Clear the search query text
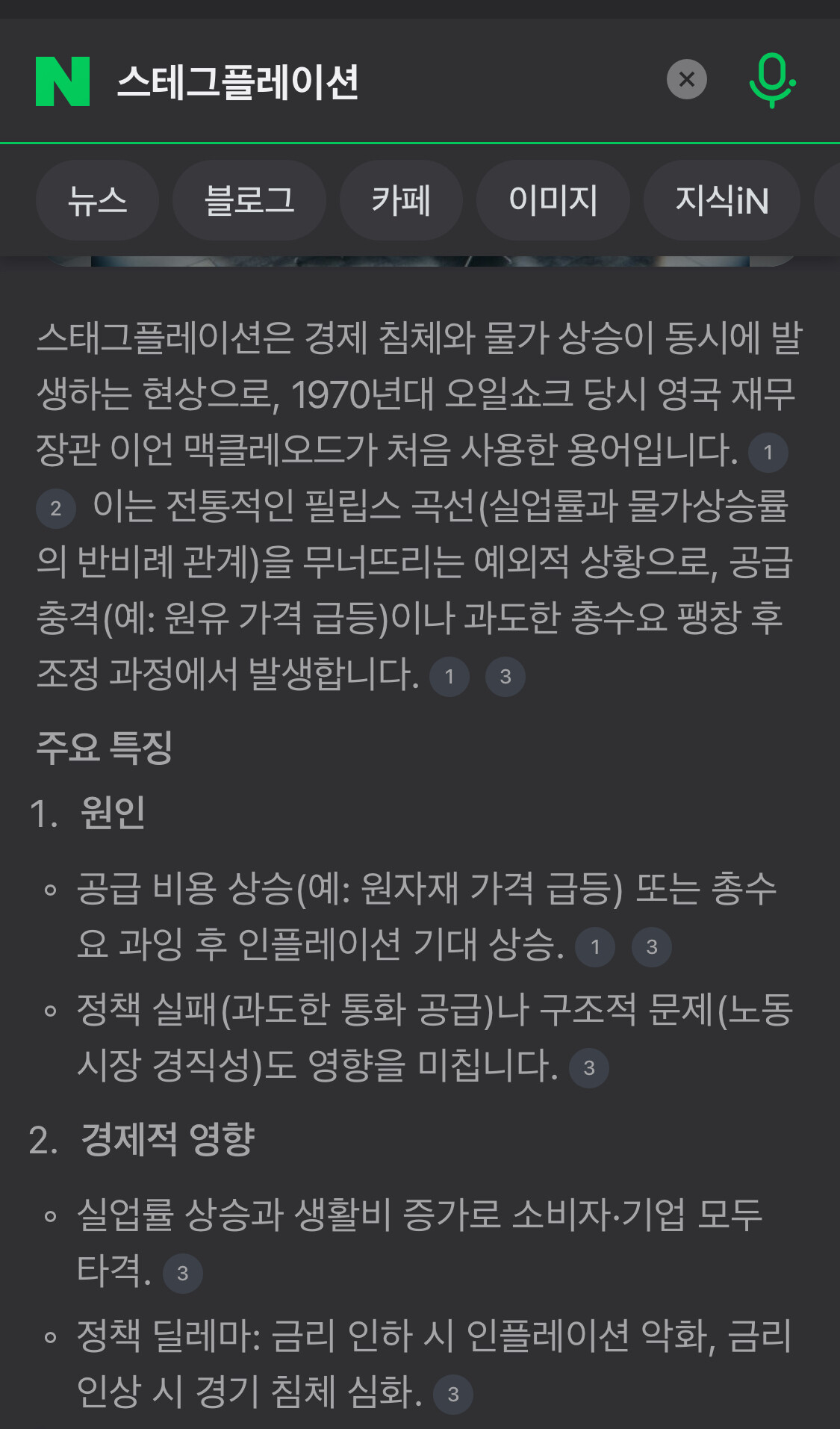840x1429 pixels. click(687, 79)
